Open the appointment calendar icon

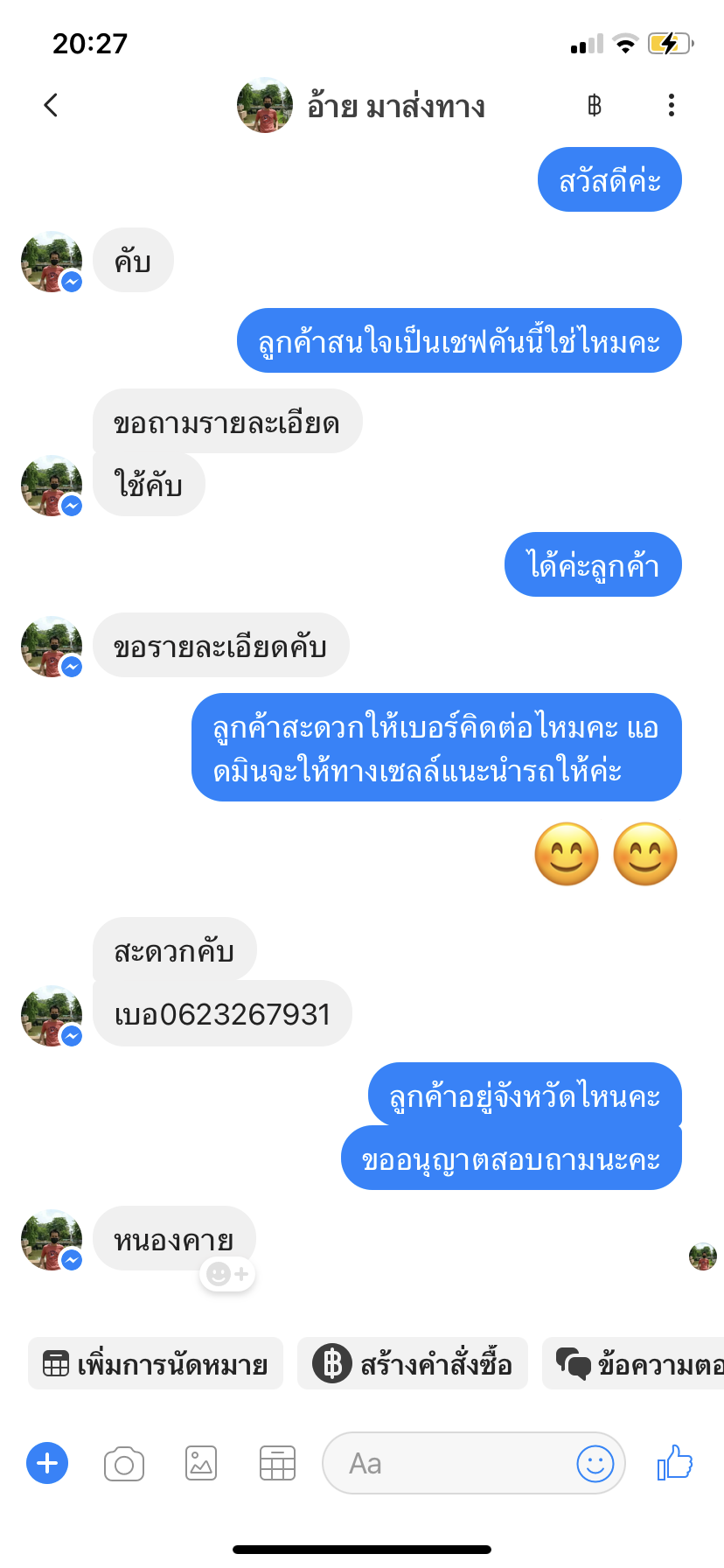click(277, 1463)
